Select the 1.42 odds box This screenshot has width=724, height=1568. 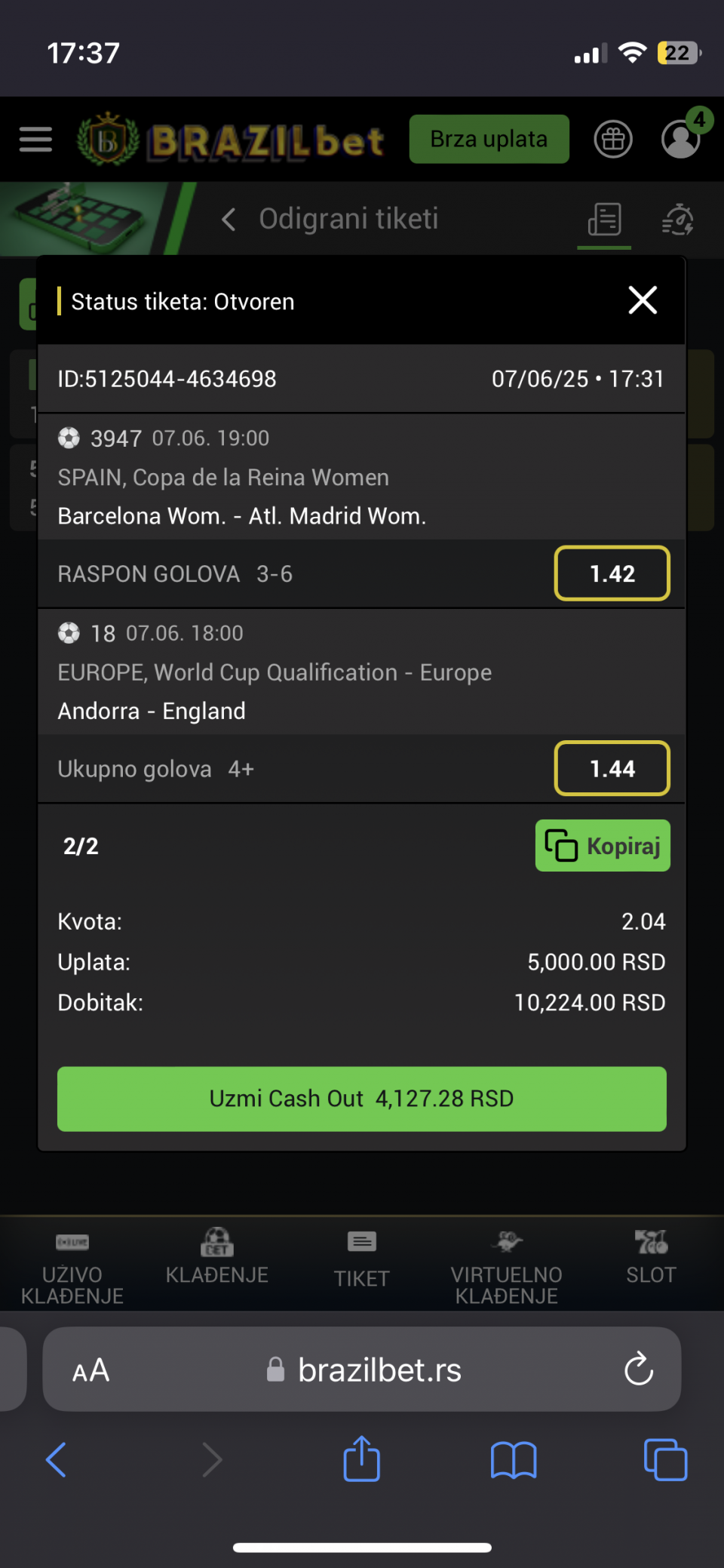[612, 573]
